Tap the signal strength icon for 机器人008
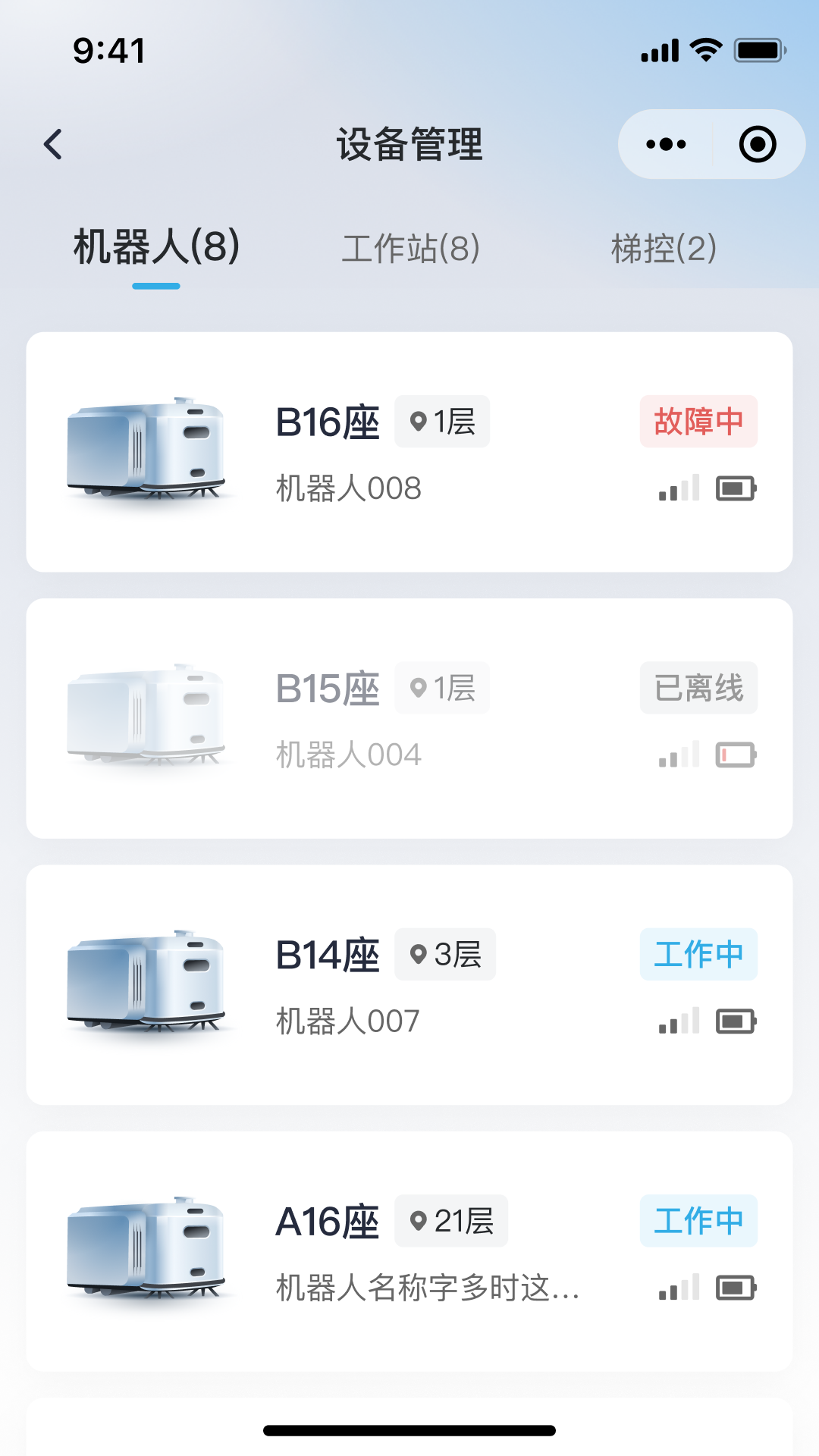This screenshot has width=819, height=1456. coord(677,488)
